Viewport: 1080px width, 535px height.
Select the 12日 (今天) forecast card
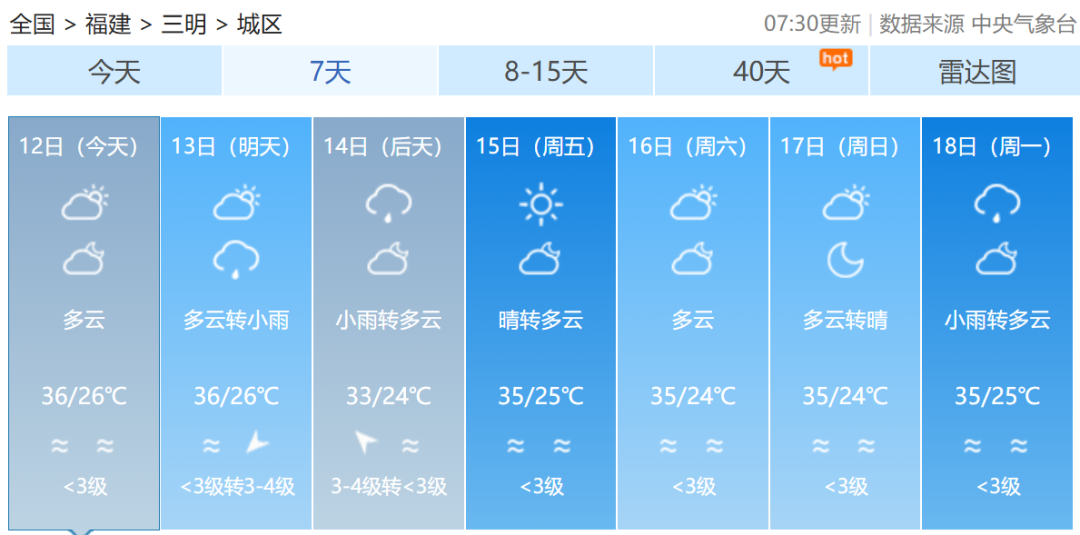tap(84, 322)
